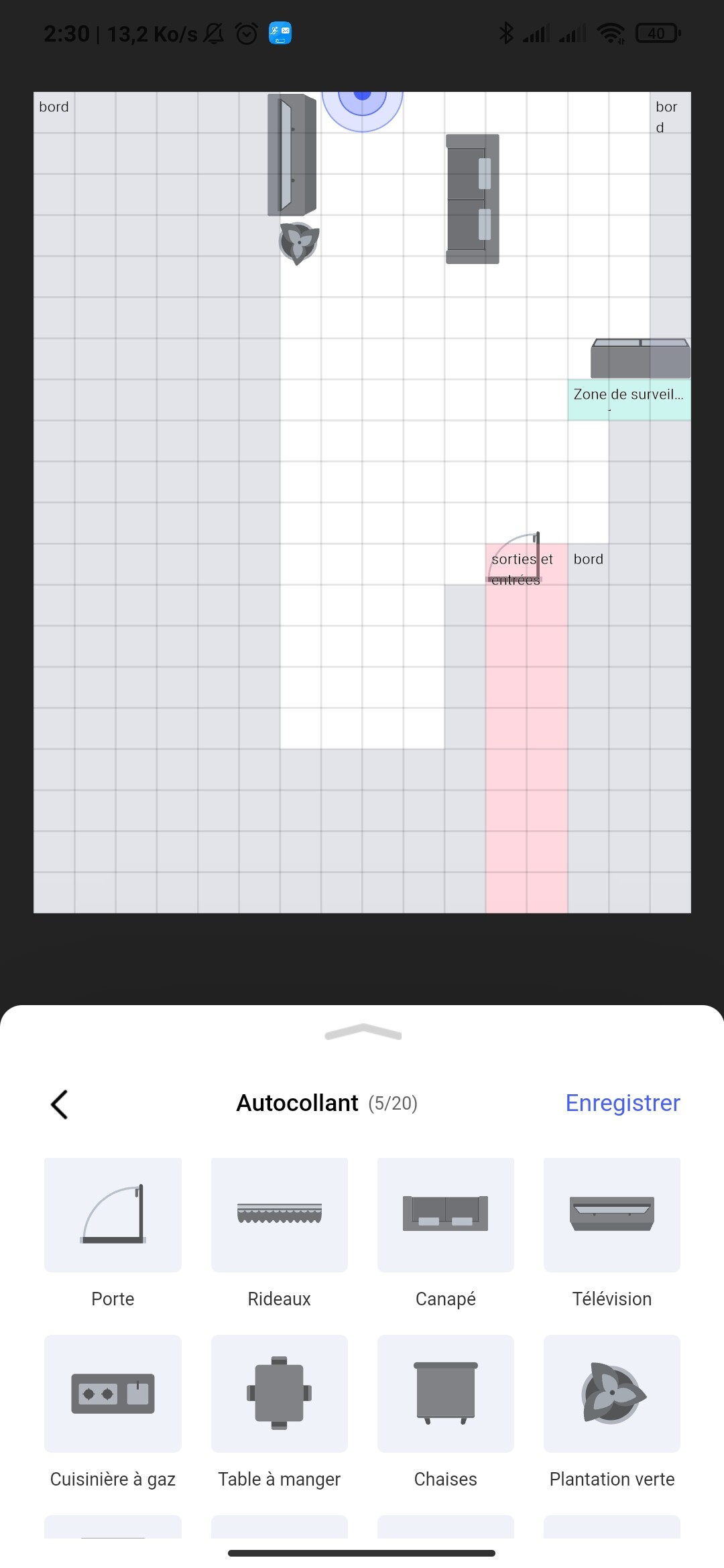Expand the sticker panel handle
Screen dimensions: 724x1568
[363, 1032]
